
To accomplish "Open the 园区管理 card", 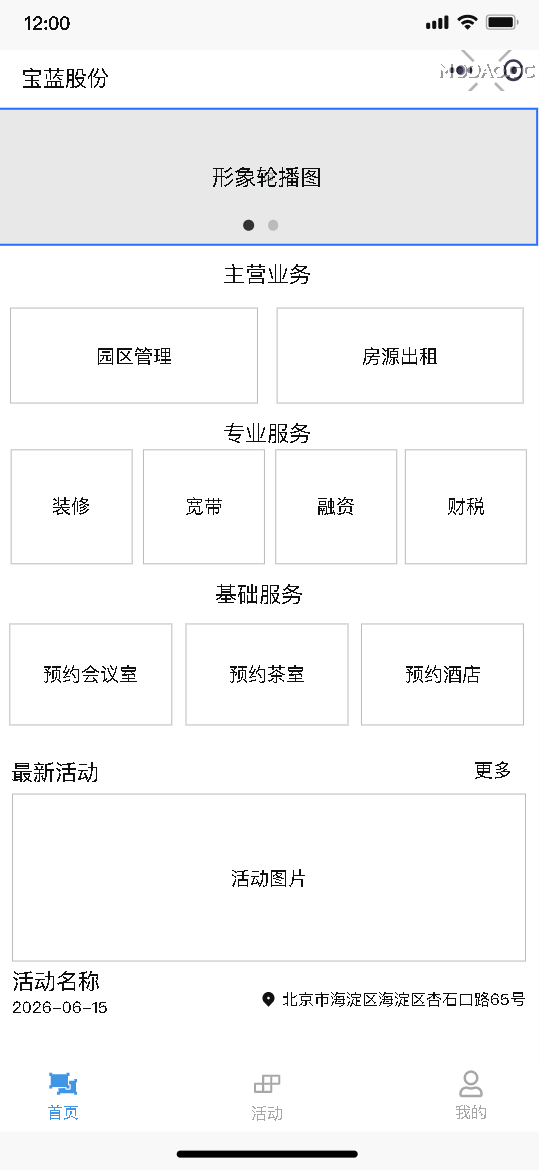I will tap(134, 355).
